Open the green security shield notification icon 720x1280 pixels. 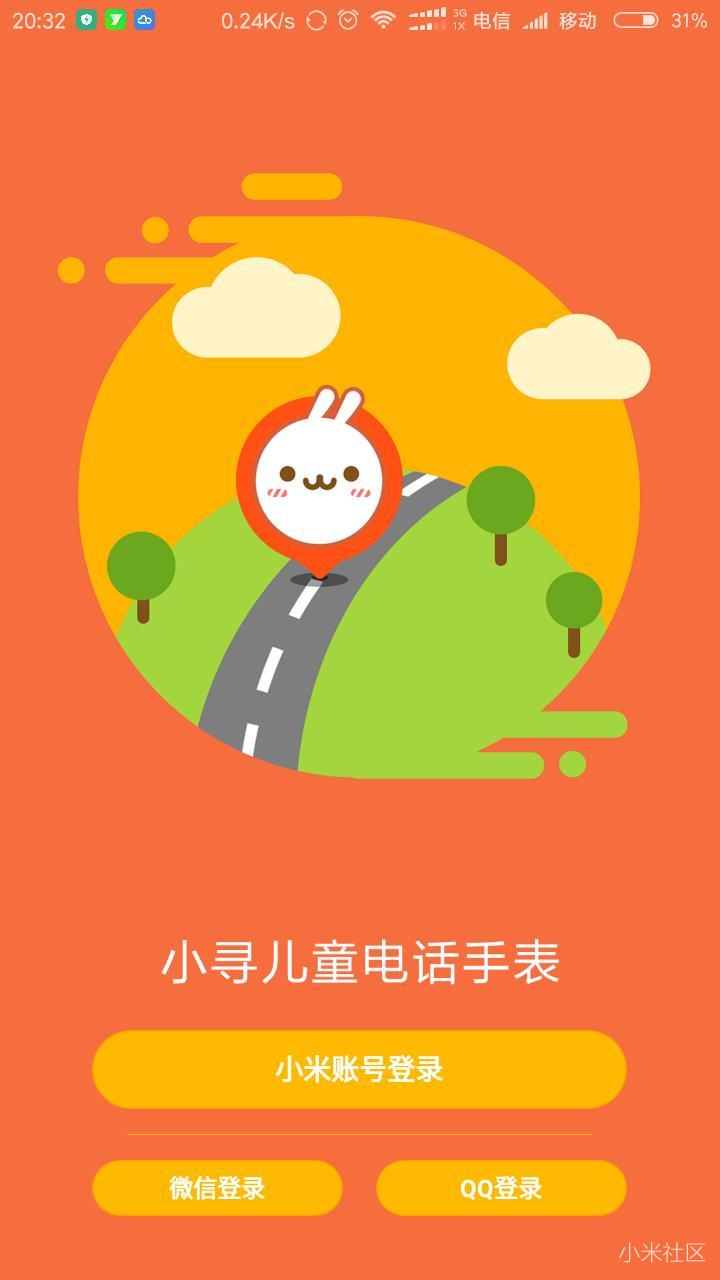click(x=86, y=18)
